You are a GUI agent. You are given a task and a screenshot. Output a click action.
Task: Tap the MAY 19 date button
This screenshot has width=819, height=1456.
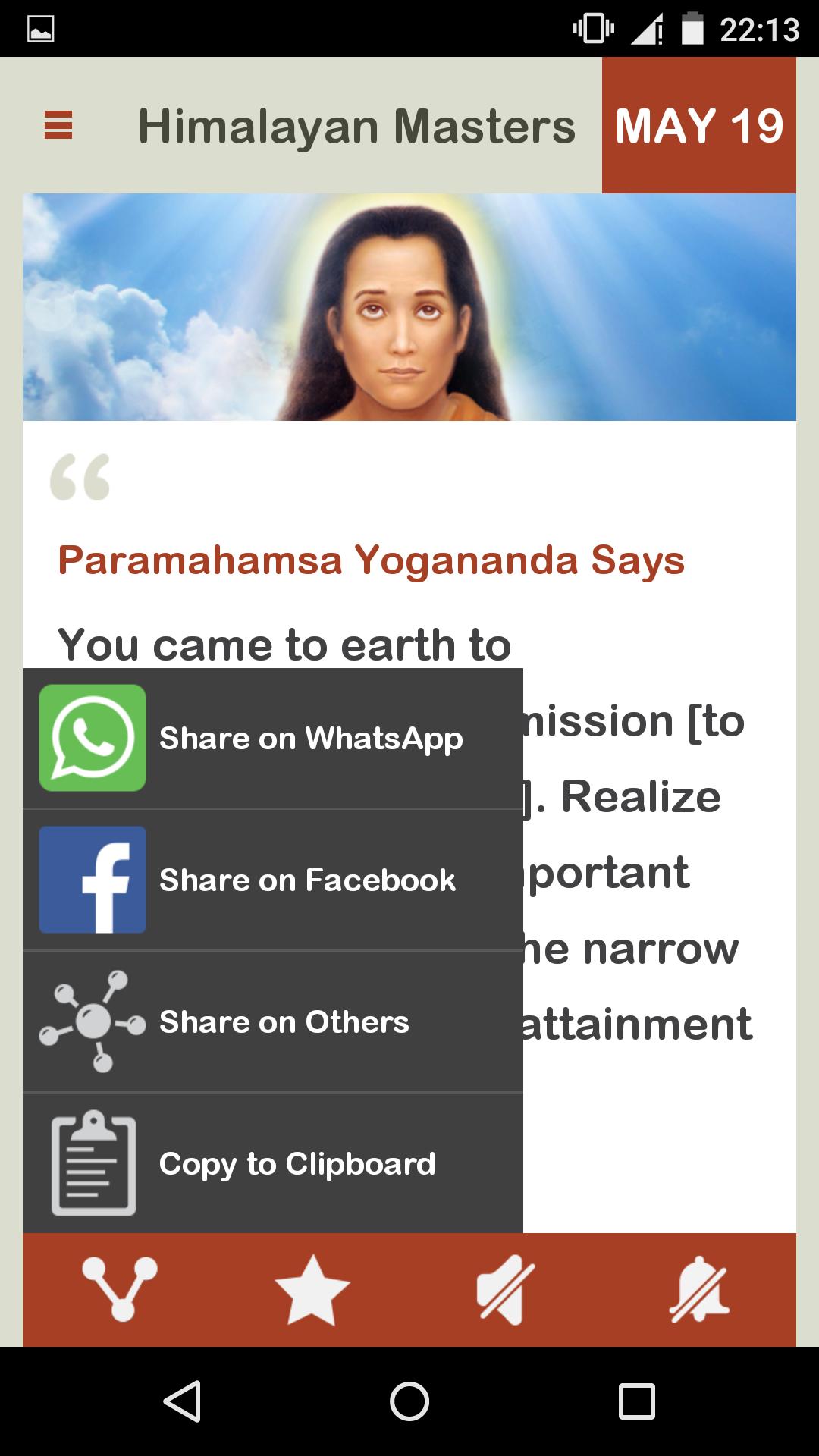click(x=698, y=125)
